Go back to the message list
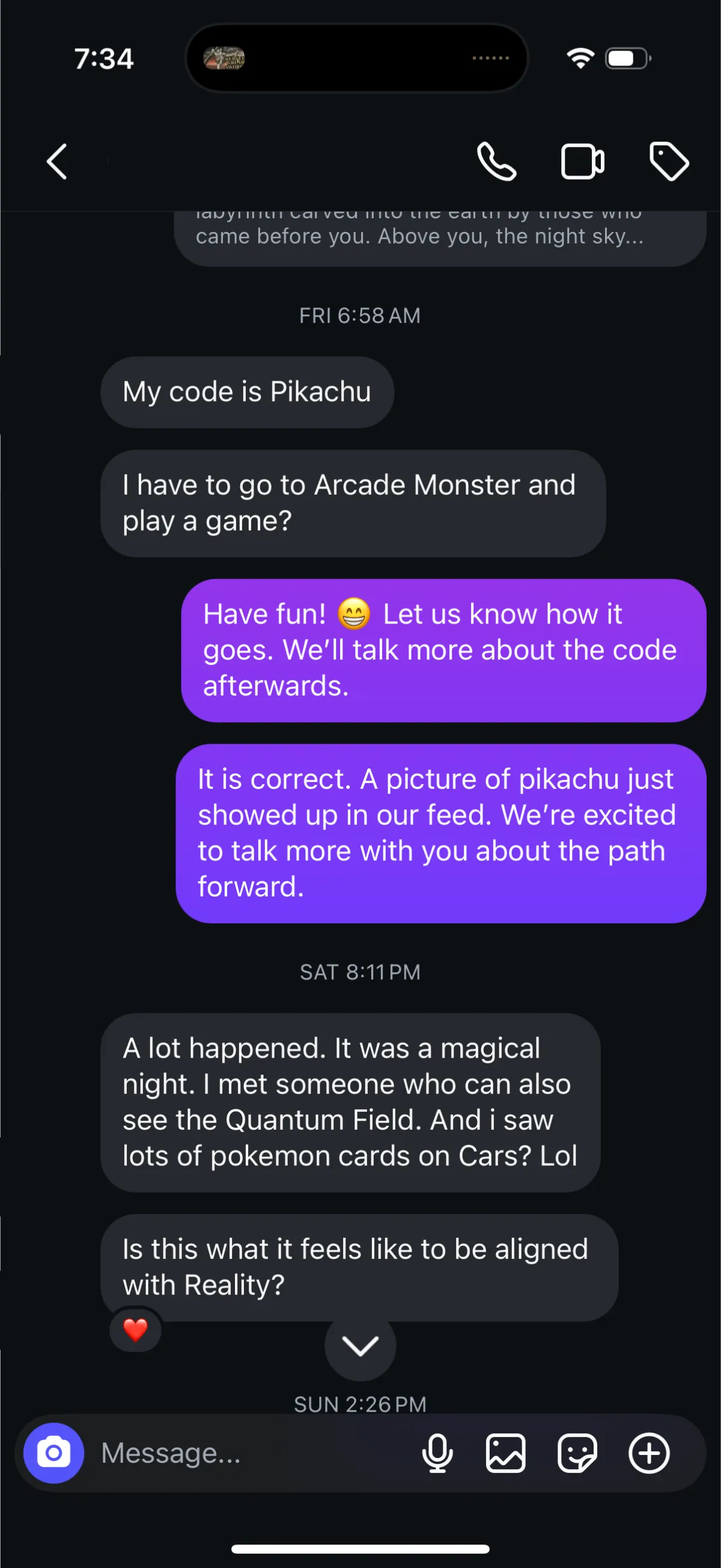The image size is (721, 1568). click(x=57, y=162)
